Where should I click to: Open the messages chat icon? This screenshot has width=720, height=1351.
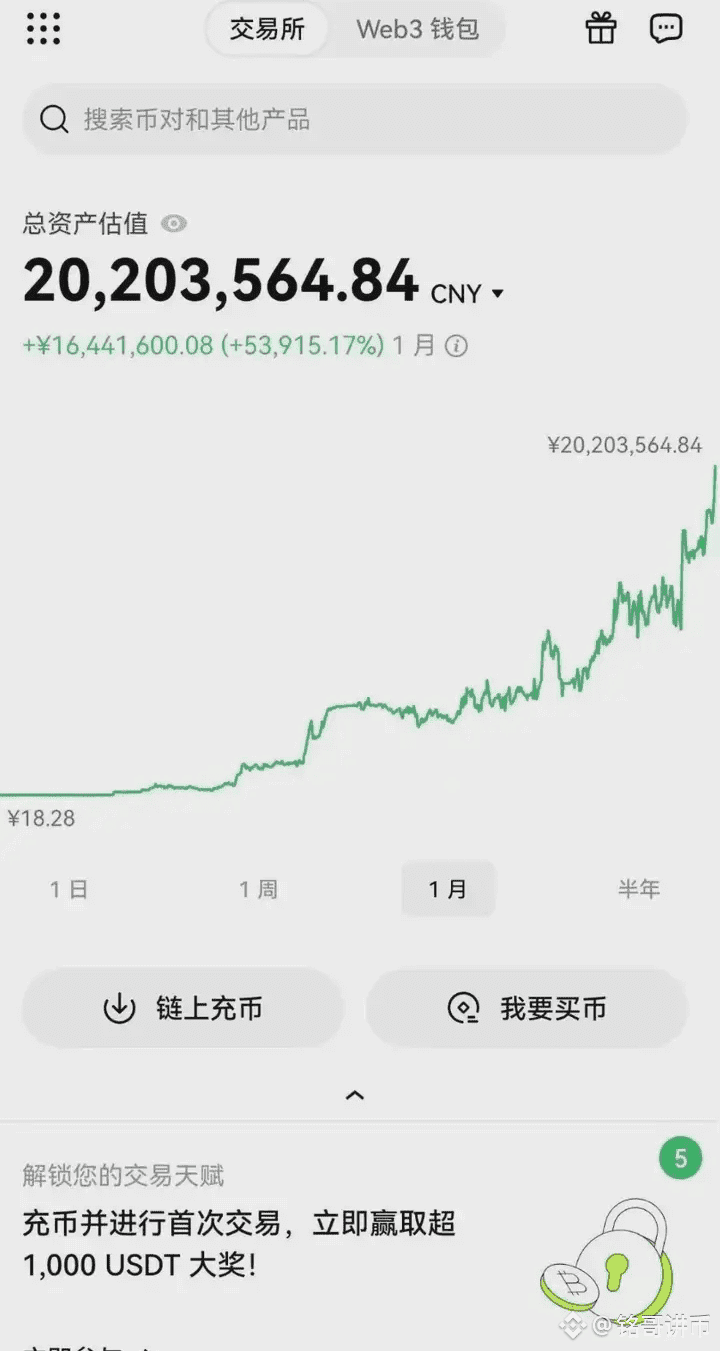point(666,28)
